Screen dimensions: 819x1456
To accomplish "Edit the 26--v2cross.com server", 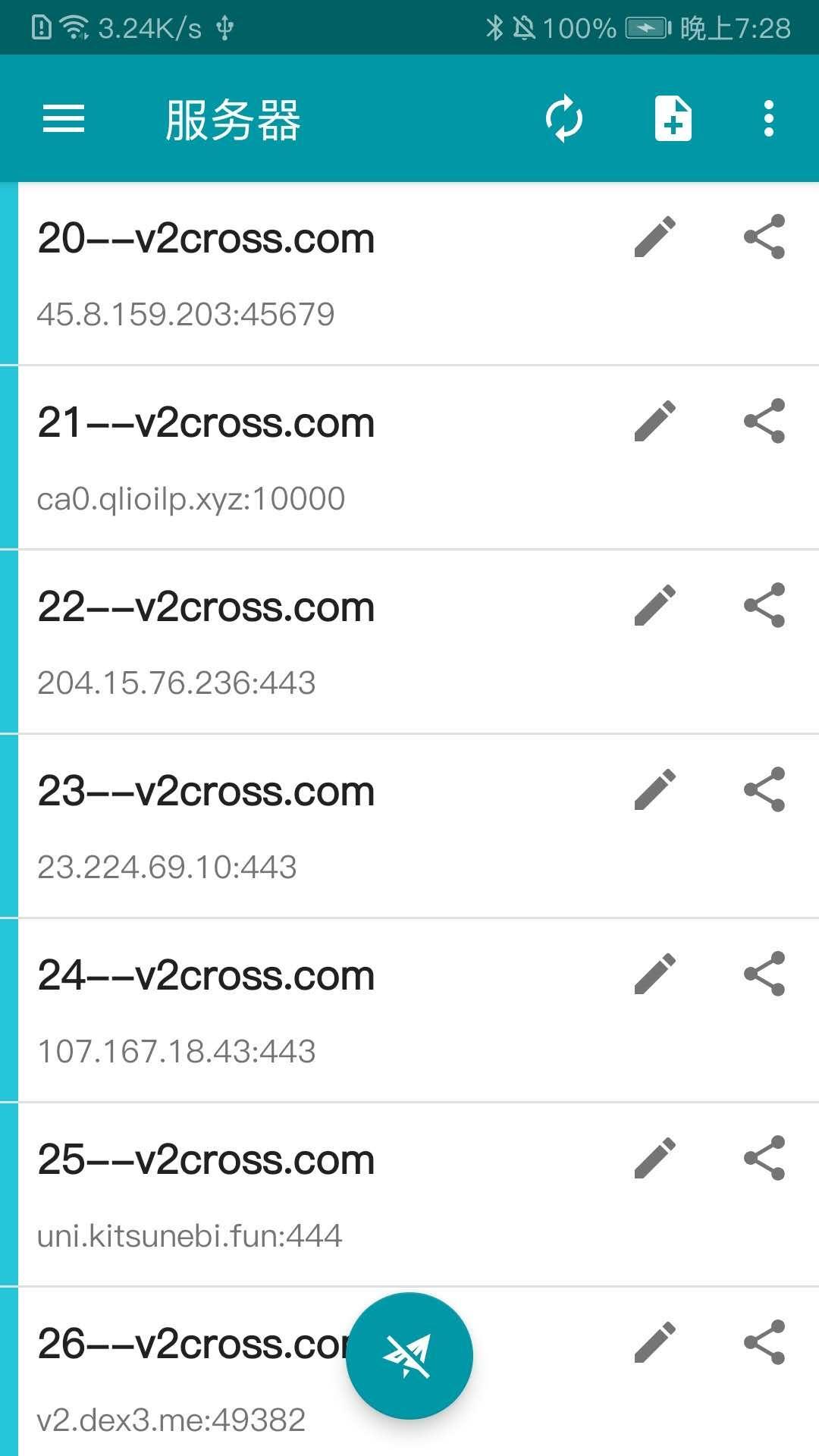I will (655, 1342).
